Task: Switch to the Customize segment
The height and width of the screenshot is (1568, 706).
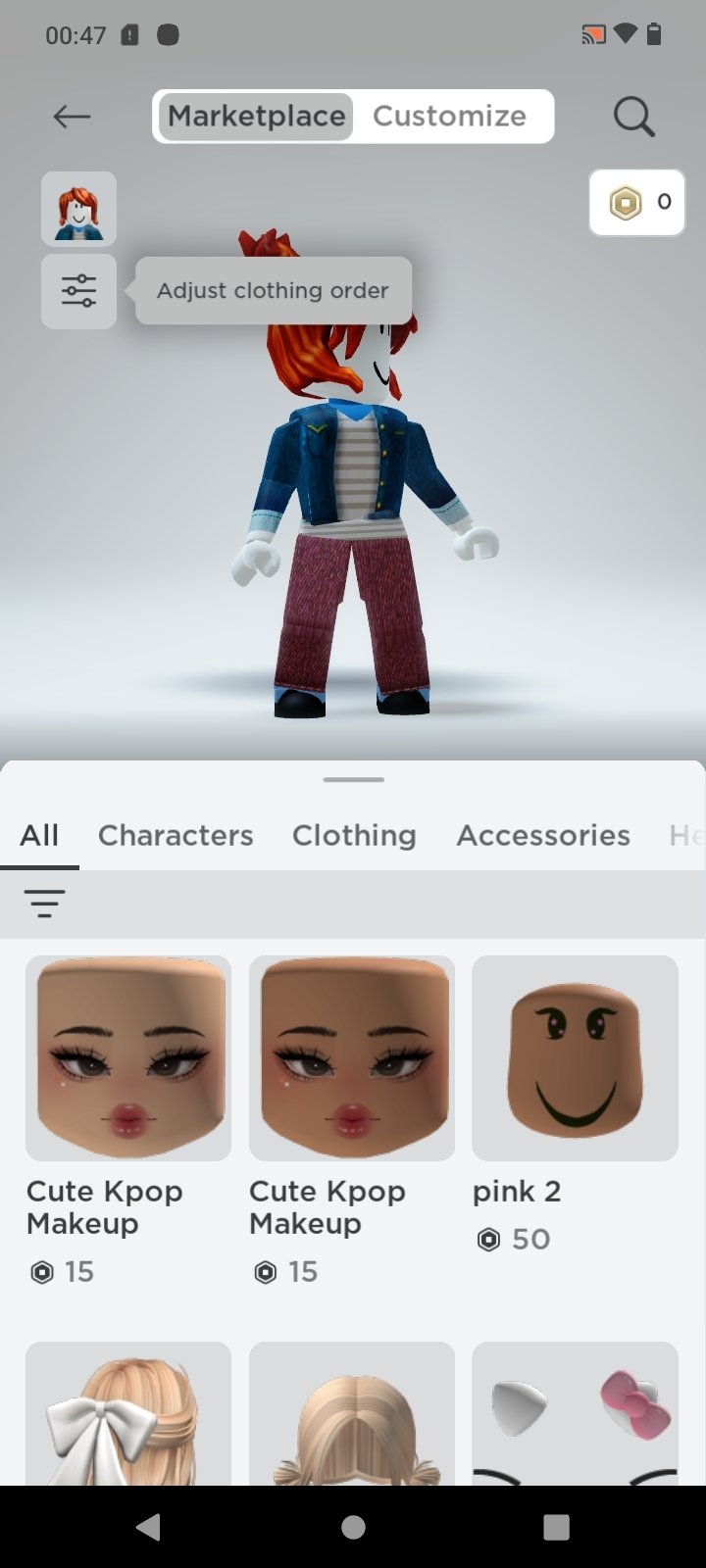Action: point(450,116)
